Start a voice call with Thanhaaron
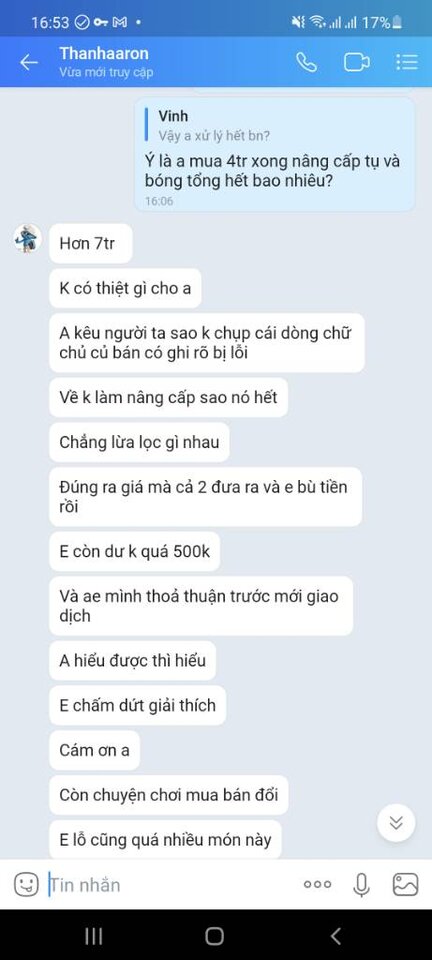The width and height of the screenshot is (432, 960). [x=307, y=62]
